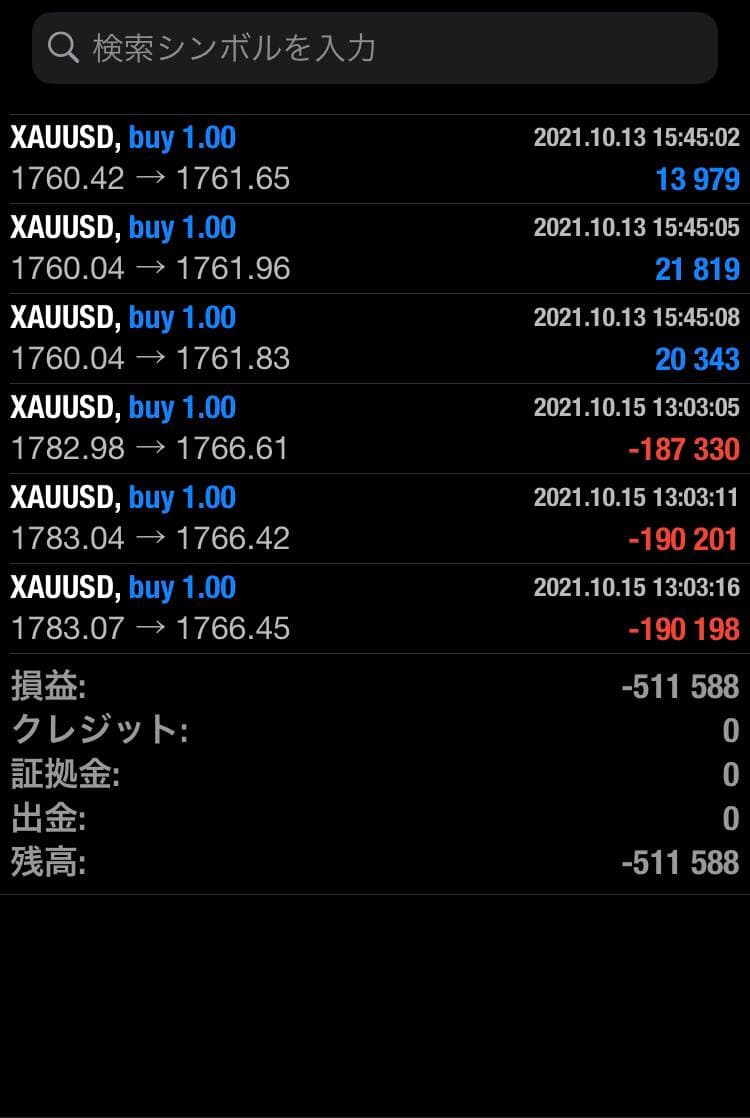View the XAUUSD trade closed at 13:03:11
The height and width of the screenshot is (1118, 750).
point(375,519)
